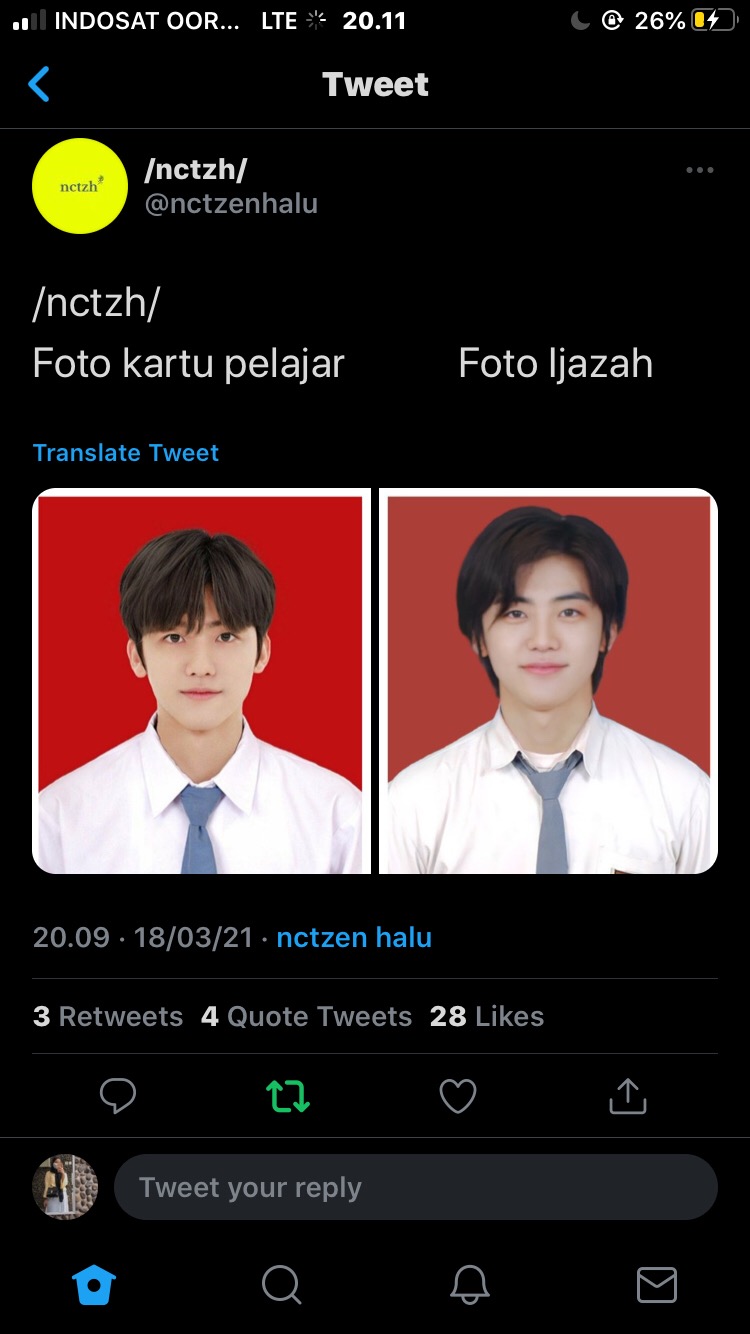The height and width of the screenshot is (1334, 750).
Task: Switch to the Home tab
Action: pyautogui.click(x=95, y=1285)
